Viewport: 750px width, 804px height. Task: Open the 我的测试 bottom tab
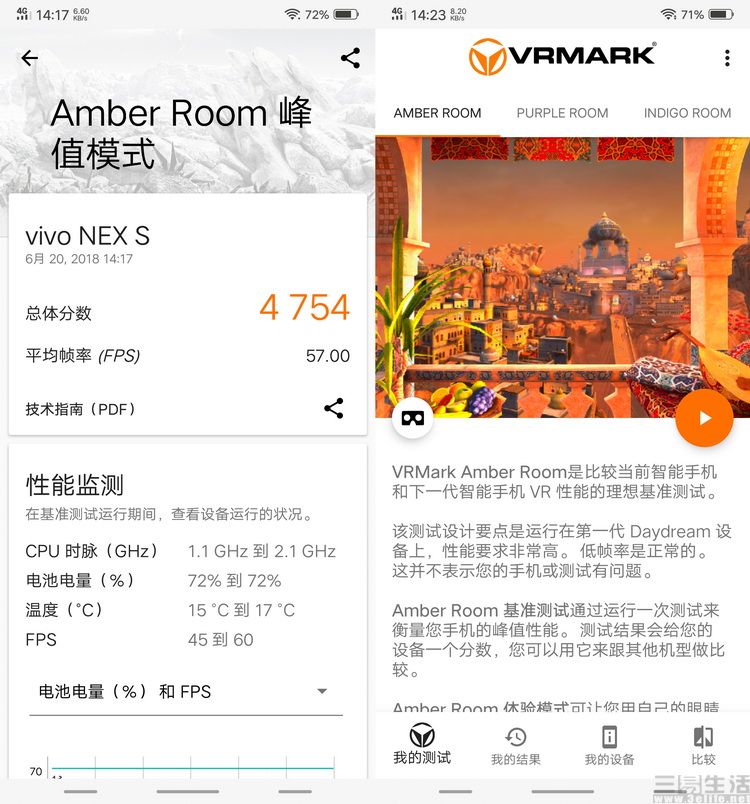coord(422,745)
